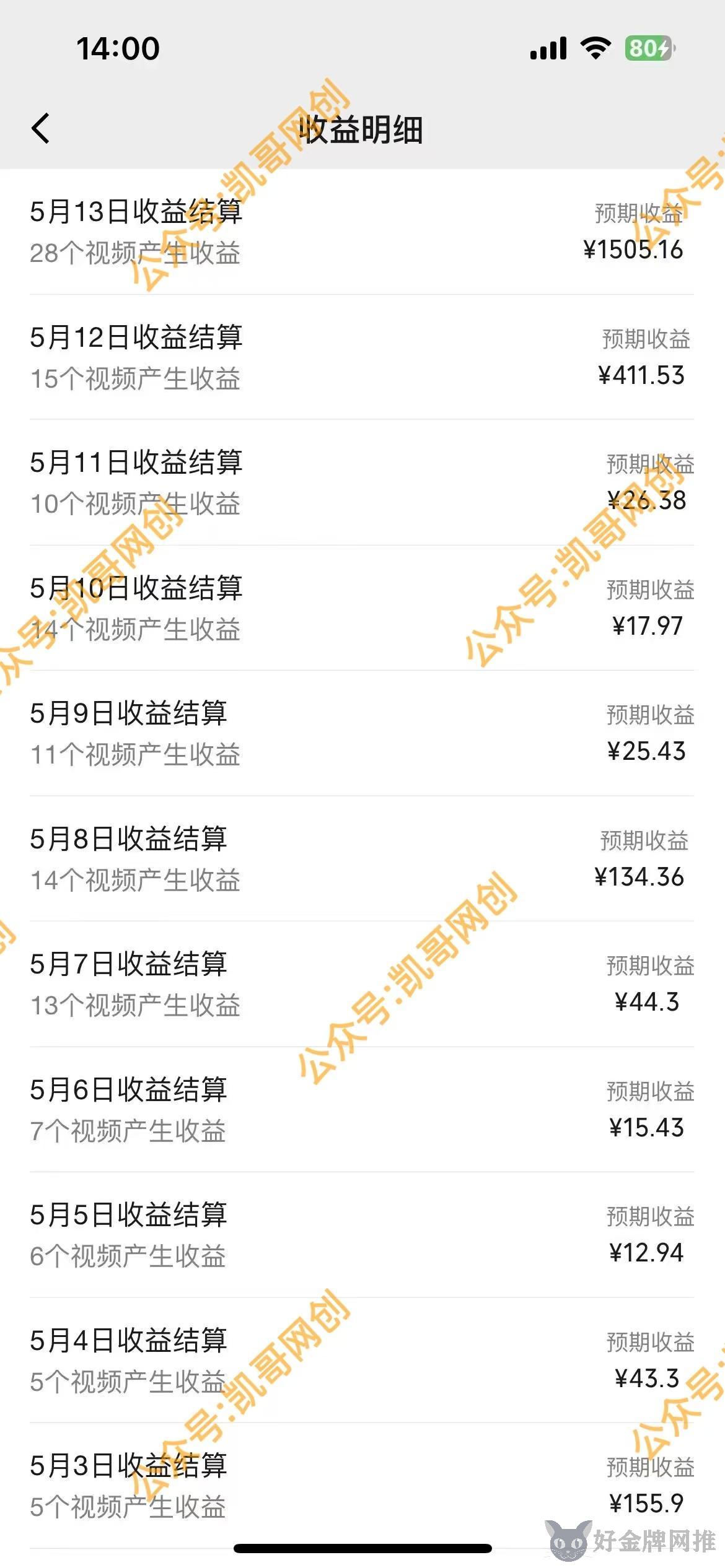This screenshot has width=725, height=1568.
Task: View the 5月11日收益结算 details
Action: pyautogui.click(x=362, y=482)
